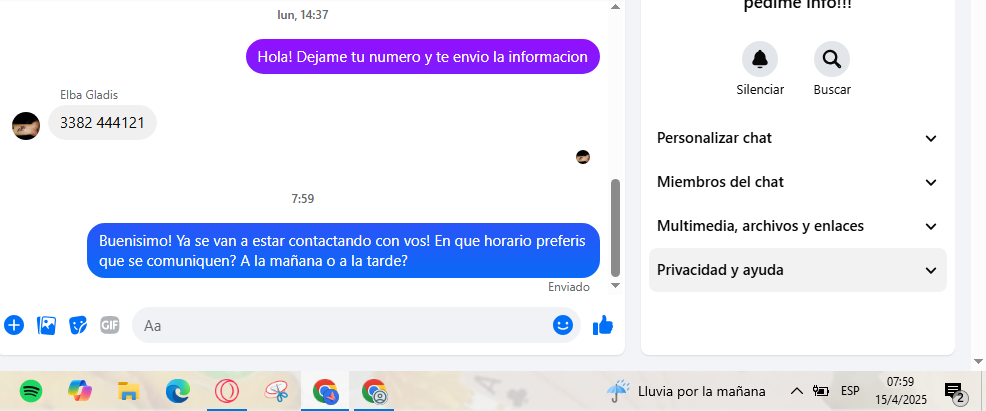Send a thumbs-up like
Image resolution: width=986 pixels, height=411 pixels.
(603, 325)
